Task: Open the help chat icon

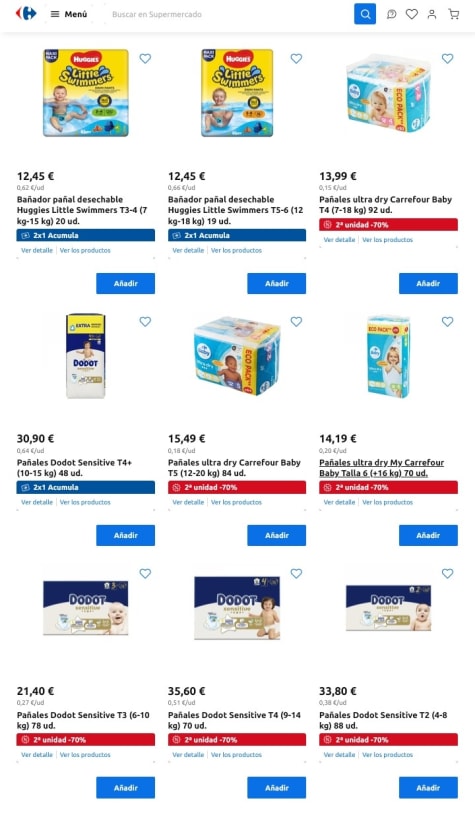Action: [x=392, y=15]
